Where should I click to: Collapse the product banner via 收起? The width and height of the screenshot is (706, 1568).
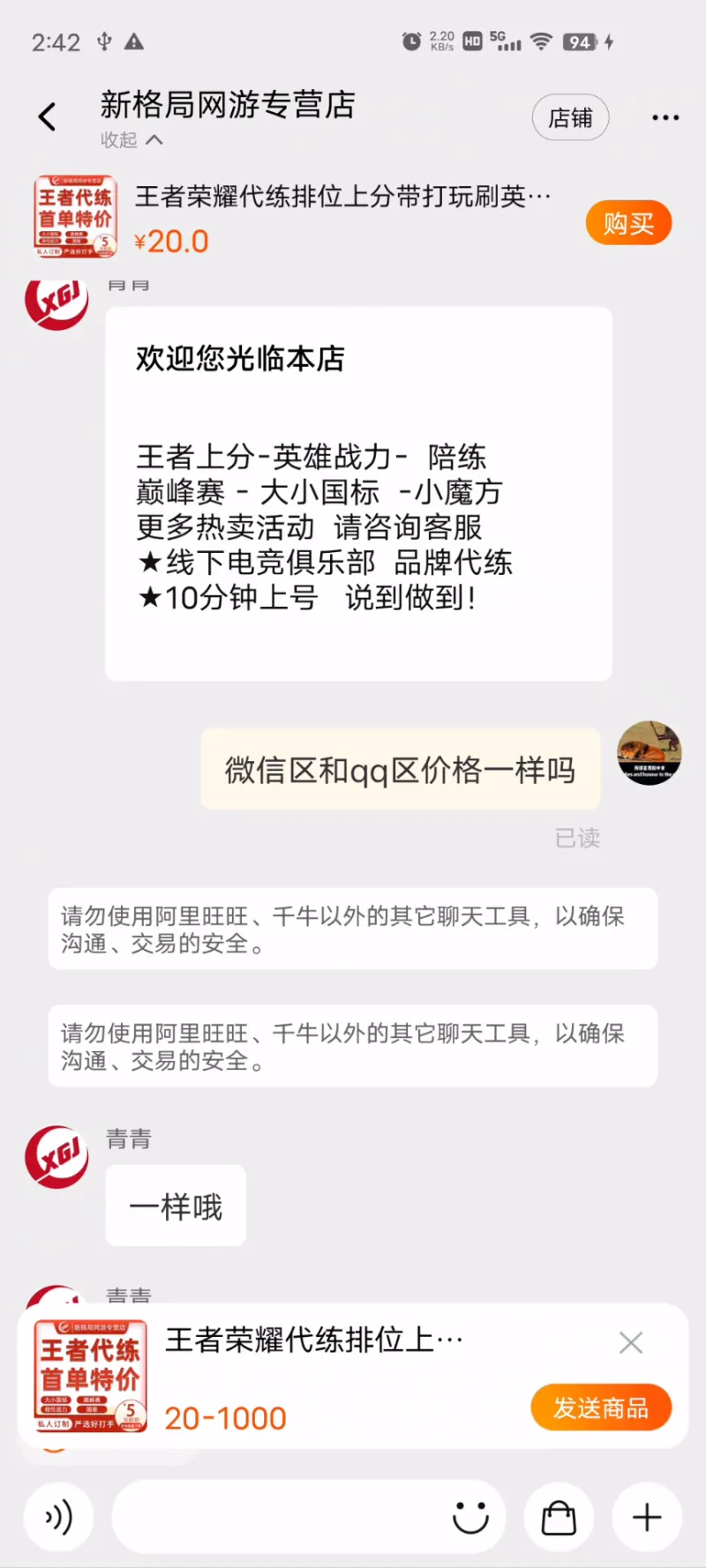pos(131,140)
